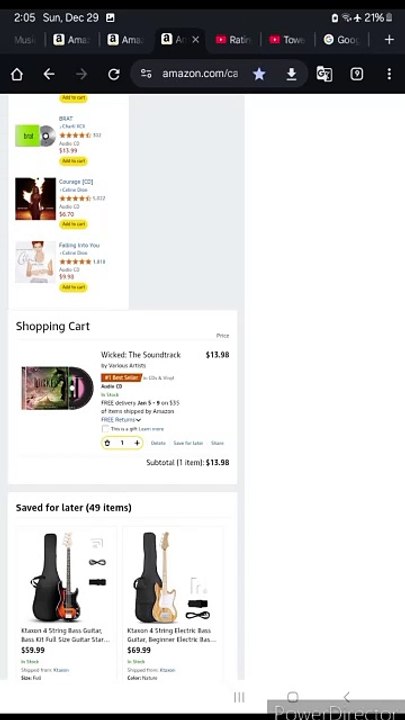Viewport: 405px width, 720px height.
Task: Add Courage CD to cart
Action: pyautogui.click(x=73, y=224)
